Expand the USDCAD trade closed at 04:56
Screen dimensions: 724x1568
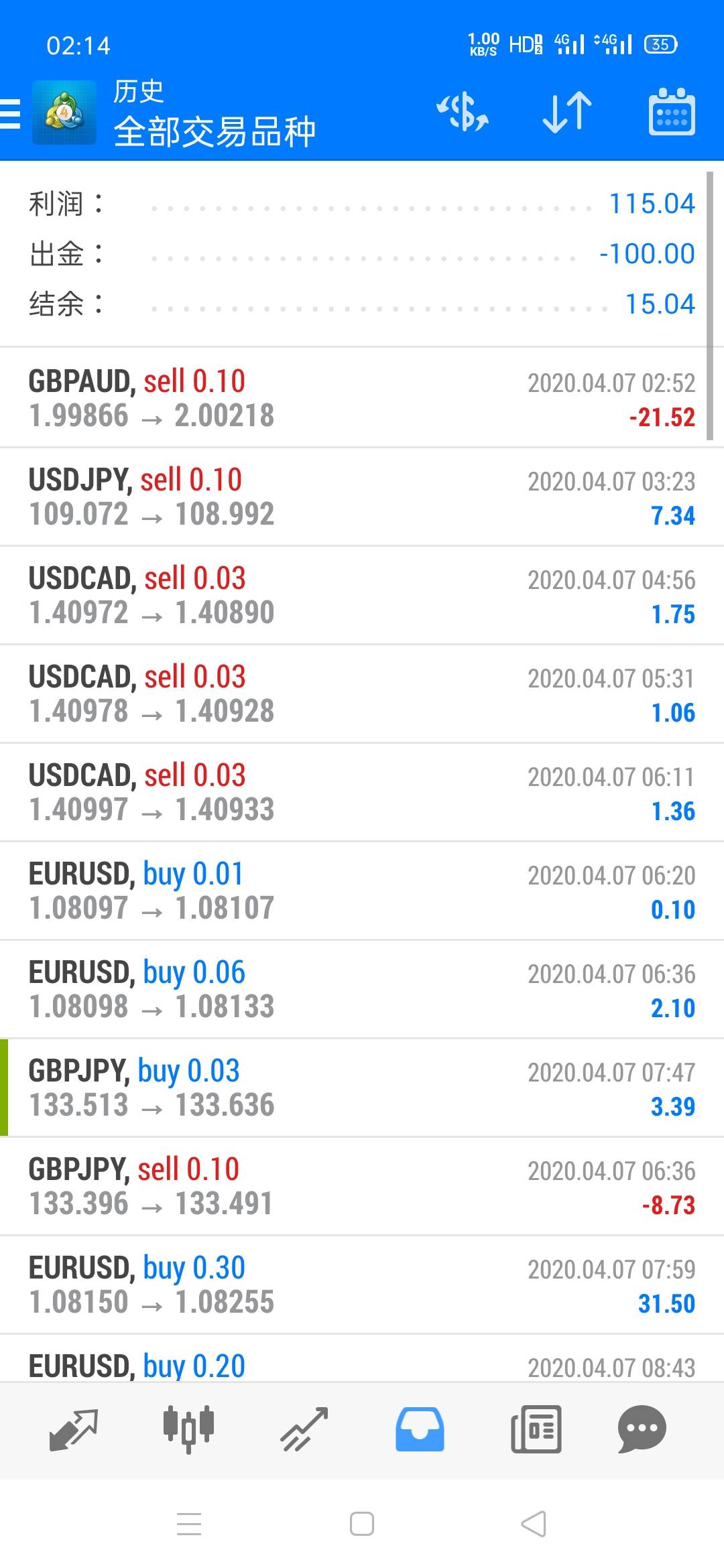(x=362, y=595)
